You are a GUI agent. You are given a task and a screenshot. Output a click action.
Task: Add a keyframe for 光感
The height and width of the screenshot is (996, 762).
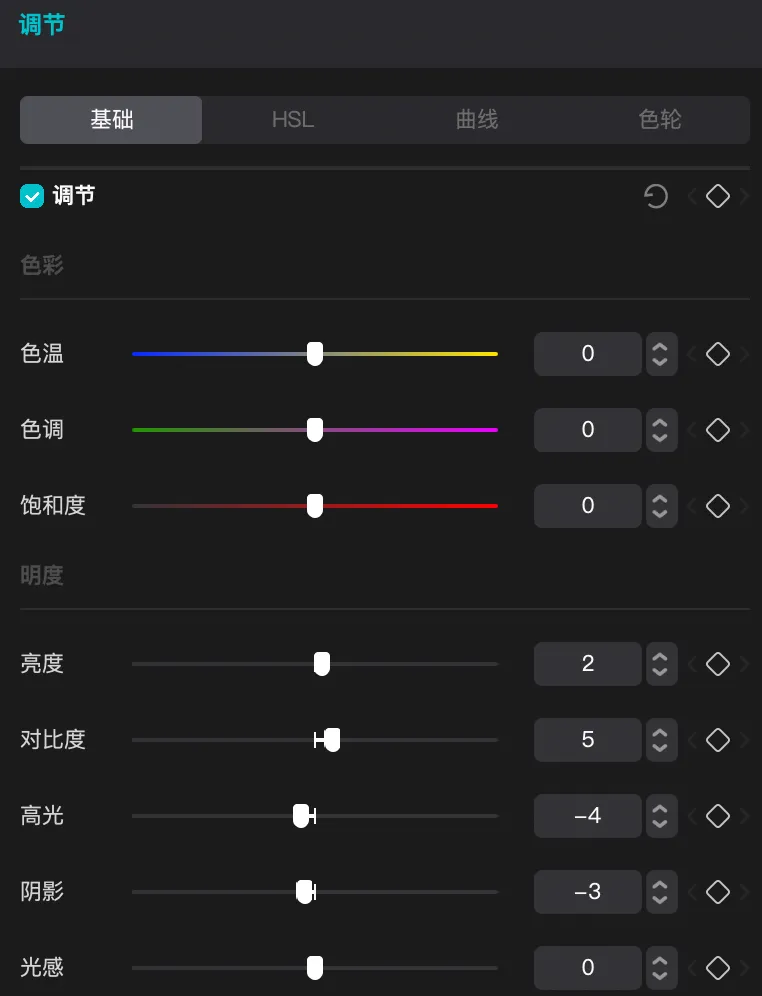tap(717, 968)
